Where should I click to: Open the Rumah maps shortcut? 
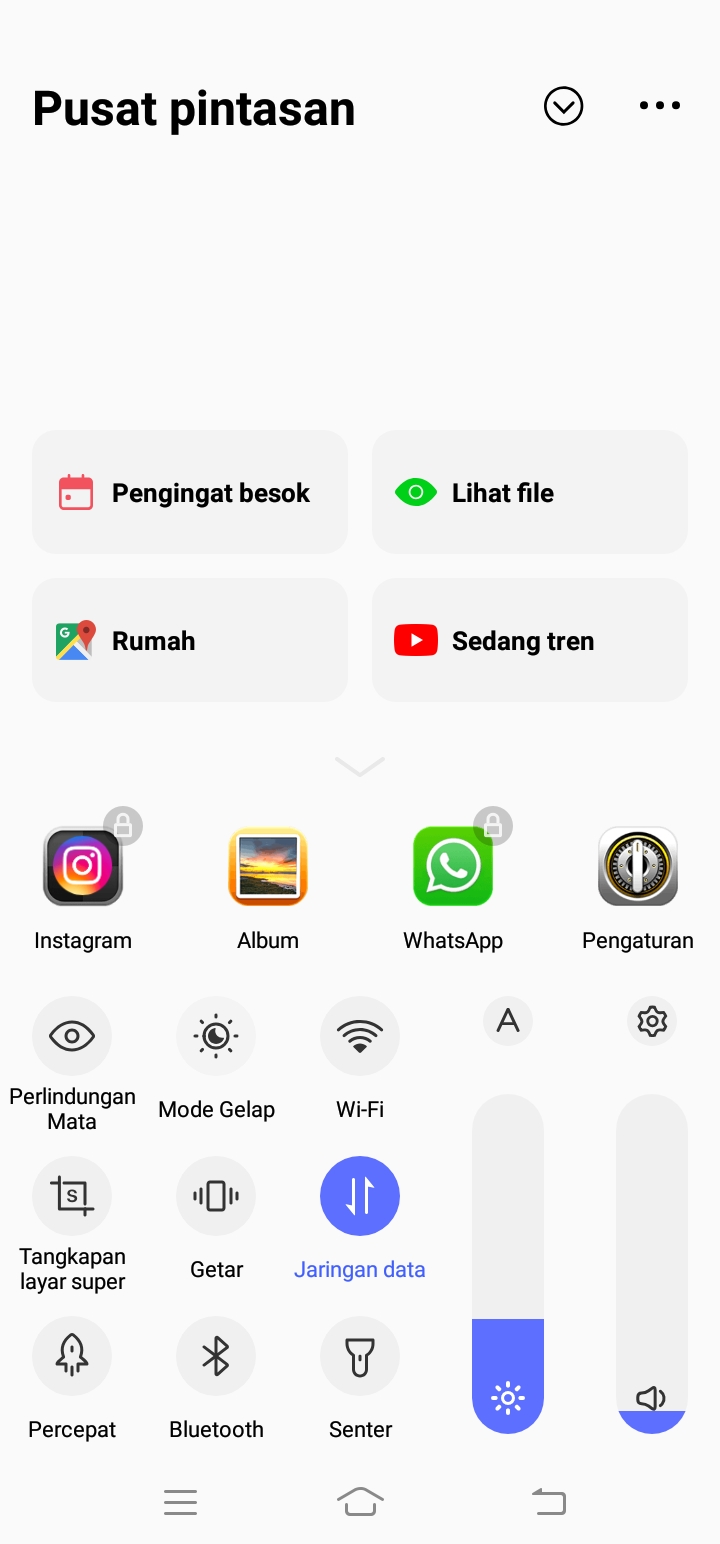point(190,640)
